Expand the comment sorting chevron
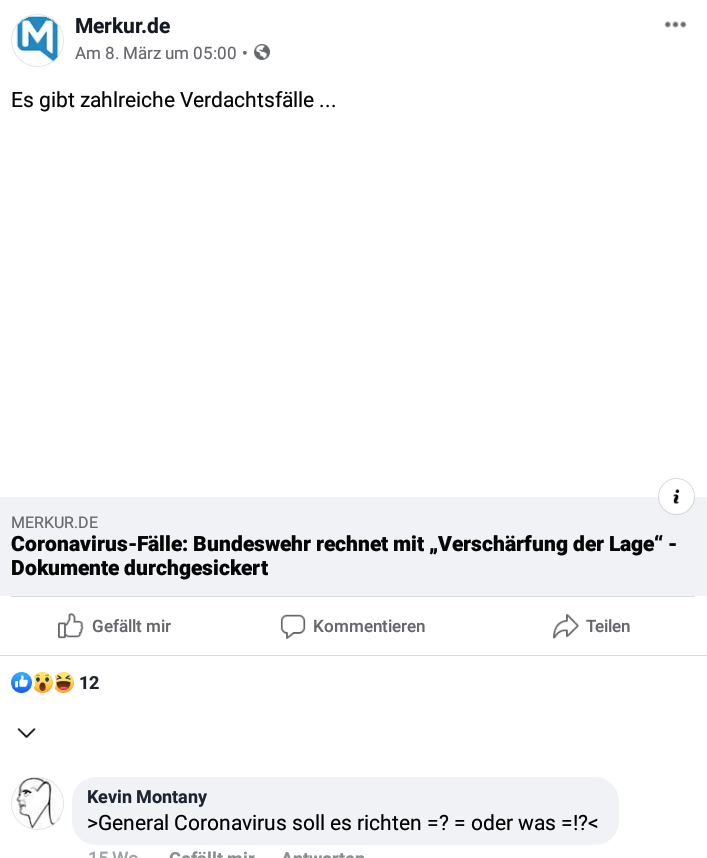The width and height of the screenshot is (707, 858). 27,733
